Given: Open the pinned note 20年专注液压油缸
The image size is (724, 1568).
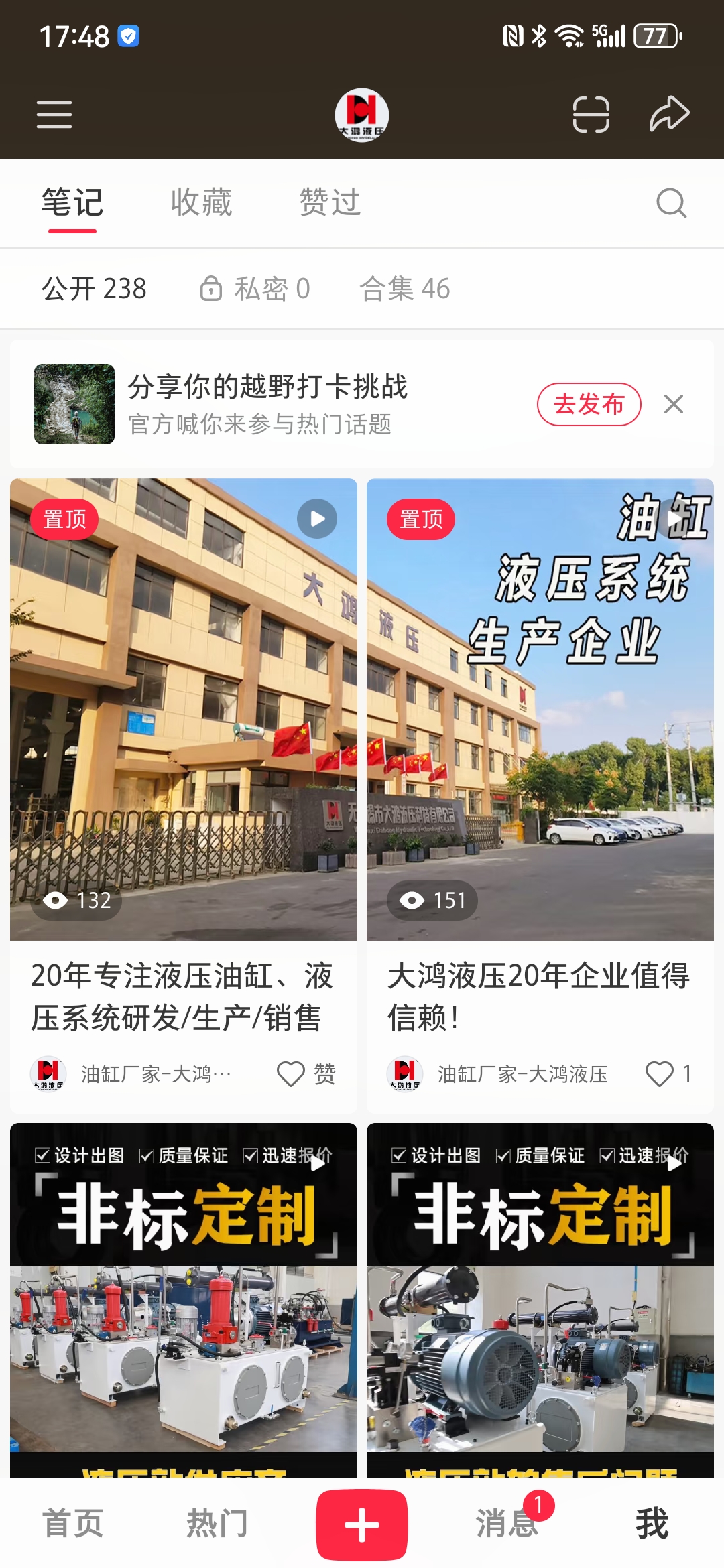Looking at the screenshot, I should click(183, 710).
